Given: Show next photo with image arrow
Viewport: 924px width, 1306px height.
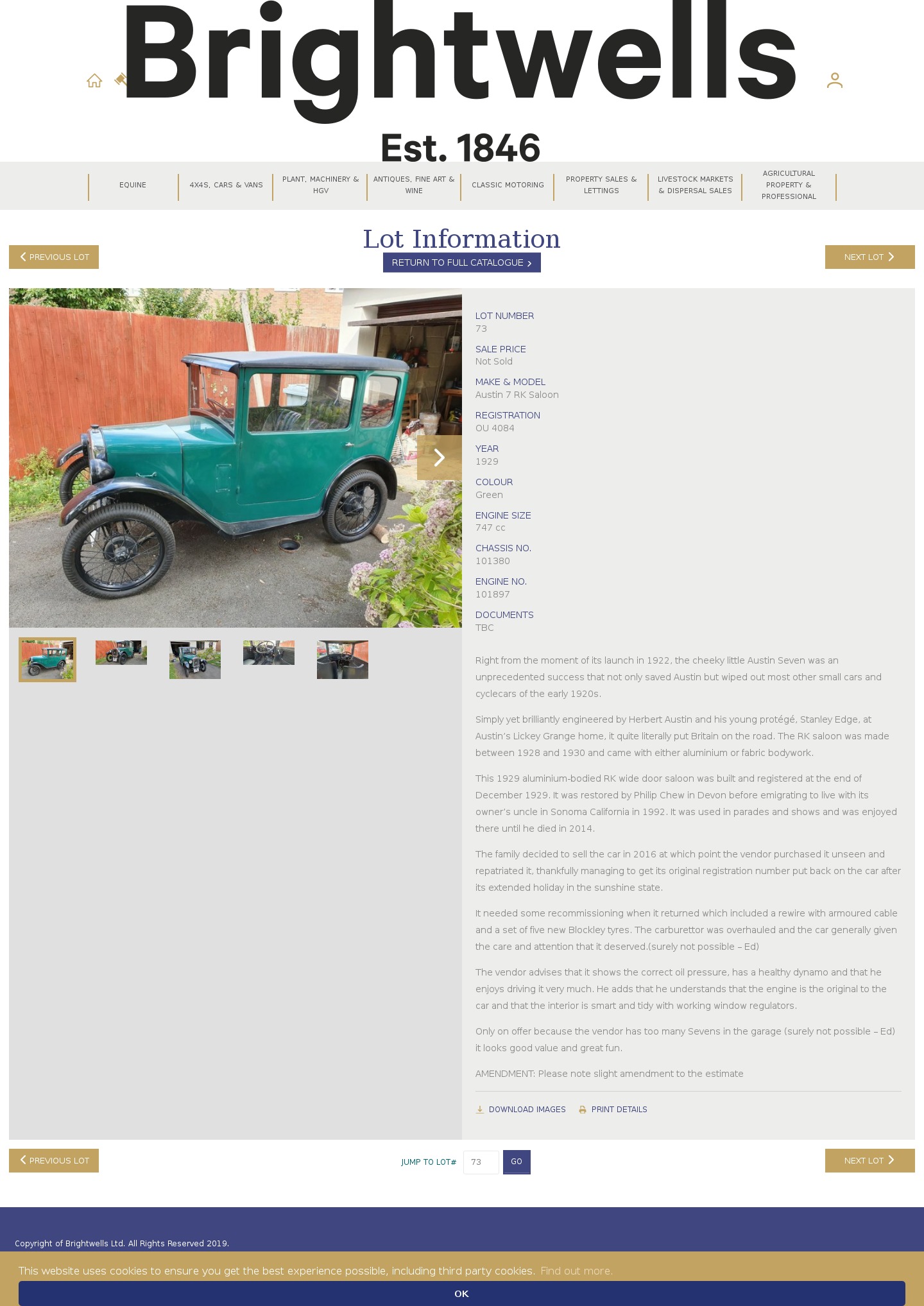Looking at the screenshot, I should pos(439,458).
